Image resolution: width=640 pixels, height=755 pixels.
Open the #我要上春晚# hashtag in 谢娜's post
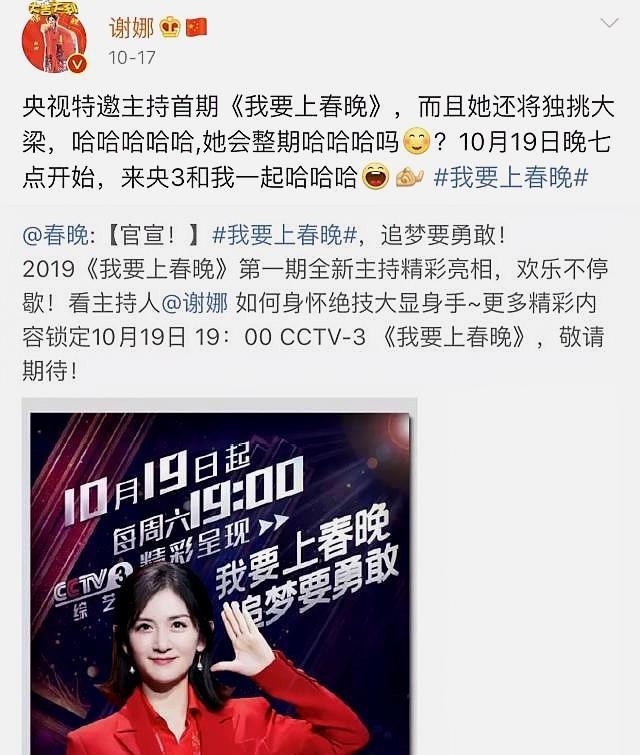click(x=510, y=178)
